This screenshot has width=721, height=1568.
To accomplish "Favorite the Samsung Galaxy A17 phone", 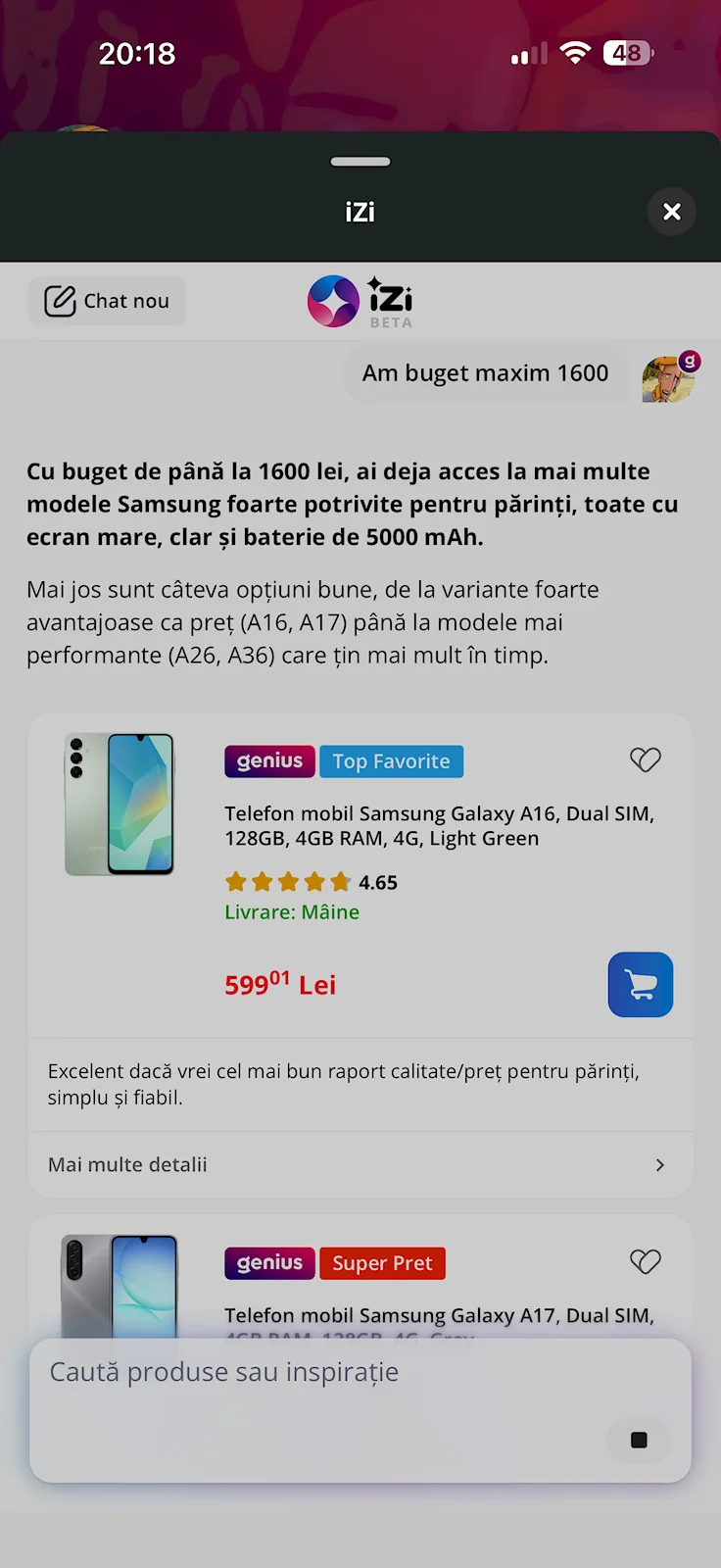I will tap(645, 1261).
